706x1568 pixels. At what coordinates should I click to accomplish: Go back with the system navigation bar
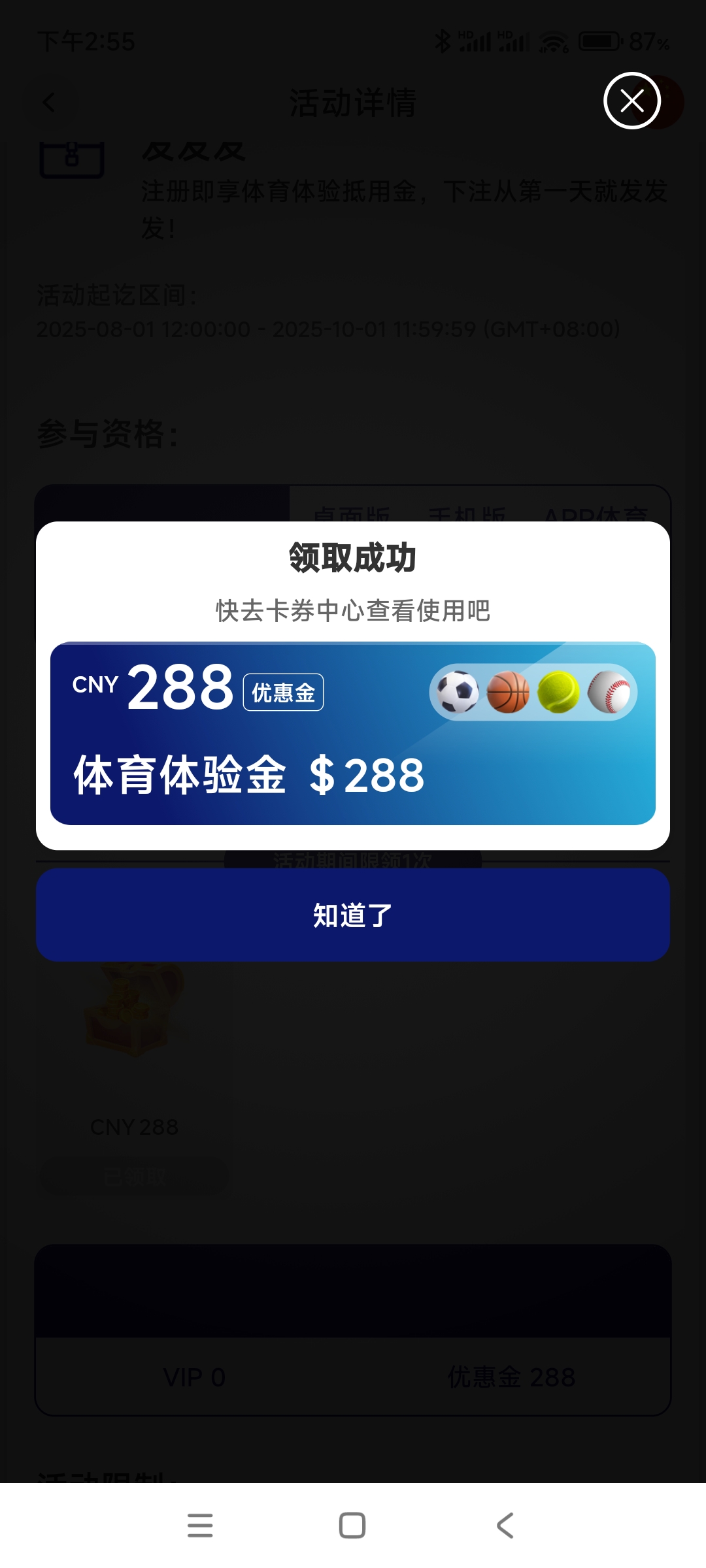click(505, 1526)
